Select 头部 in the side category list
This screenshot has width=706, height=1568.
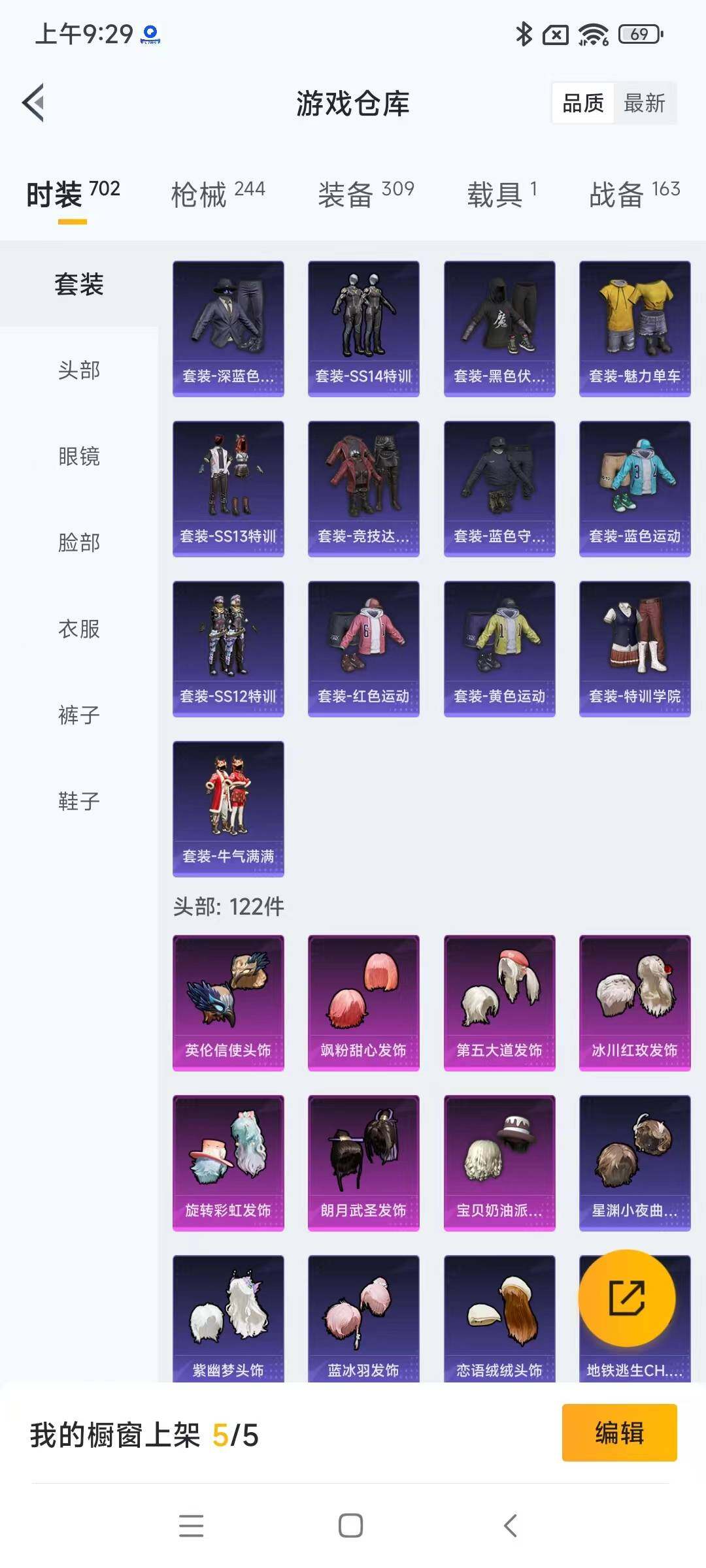[79, 370]
